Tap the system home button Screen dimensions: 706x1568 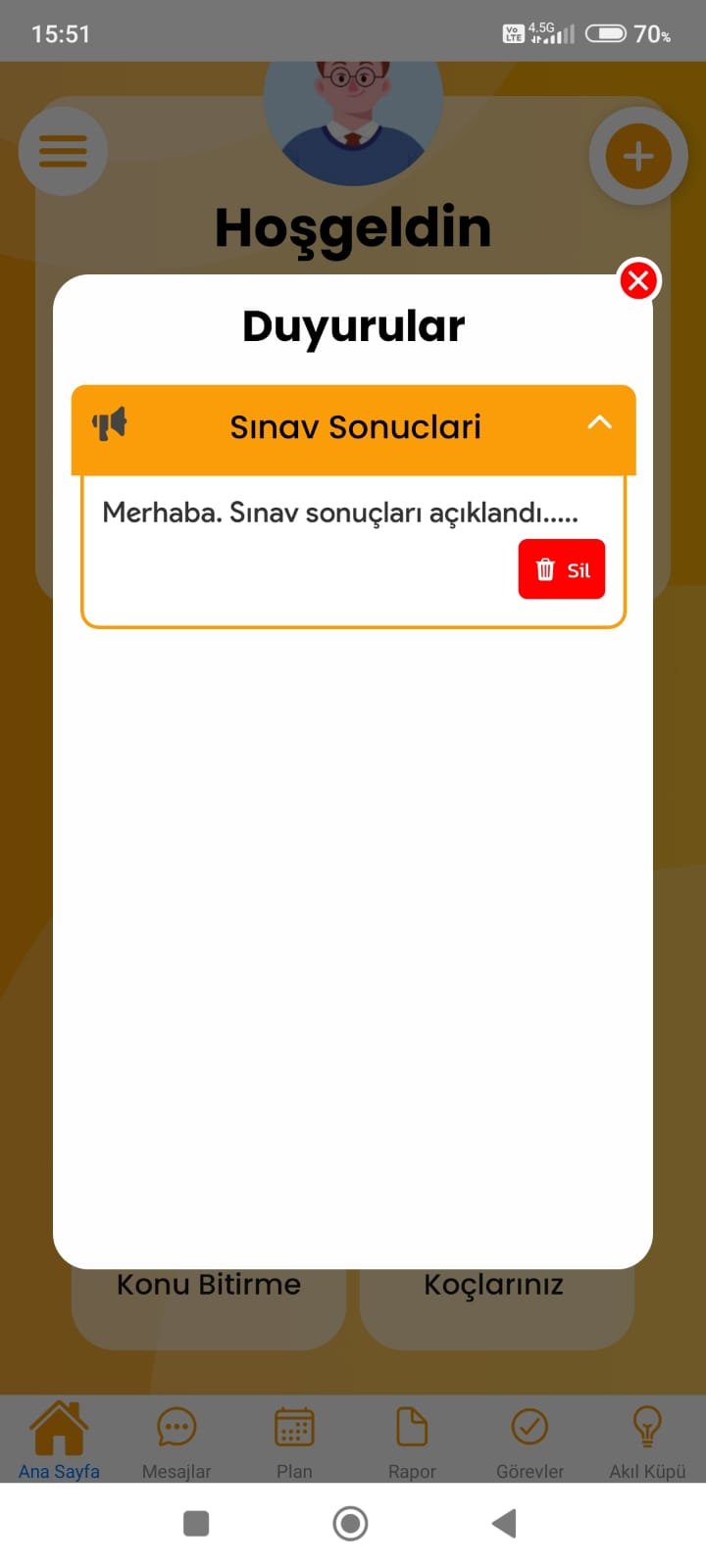tap(350, 1524)
